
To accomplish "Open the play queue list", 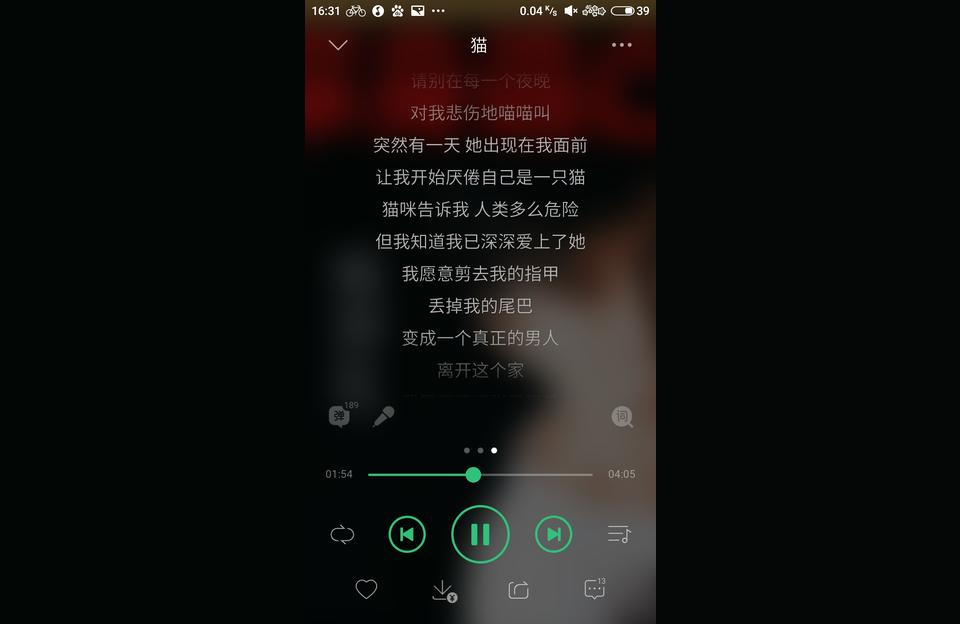I will pos(619,534).
